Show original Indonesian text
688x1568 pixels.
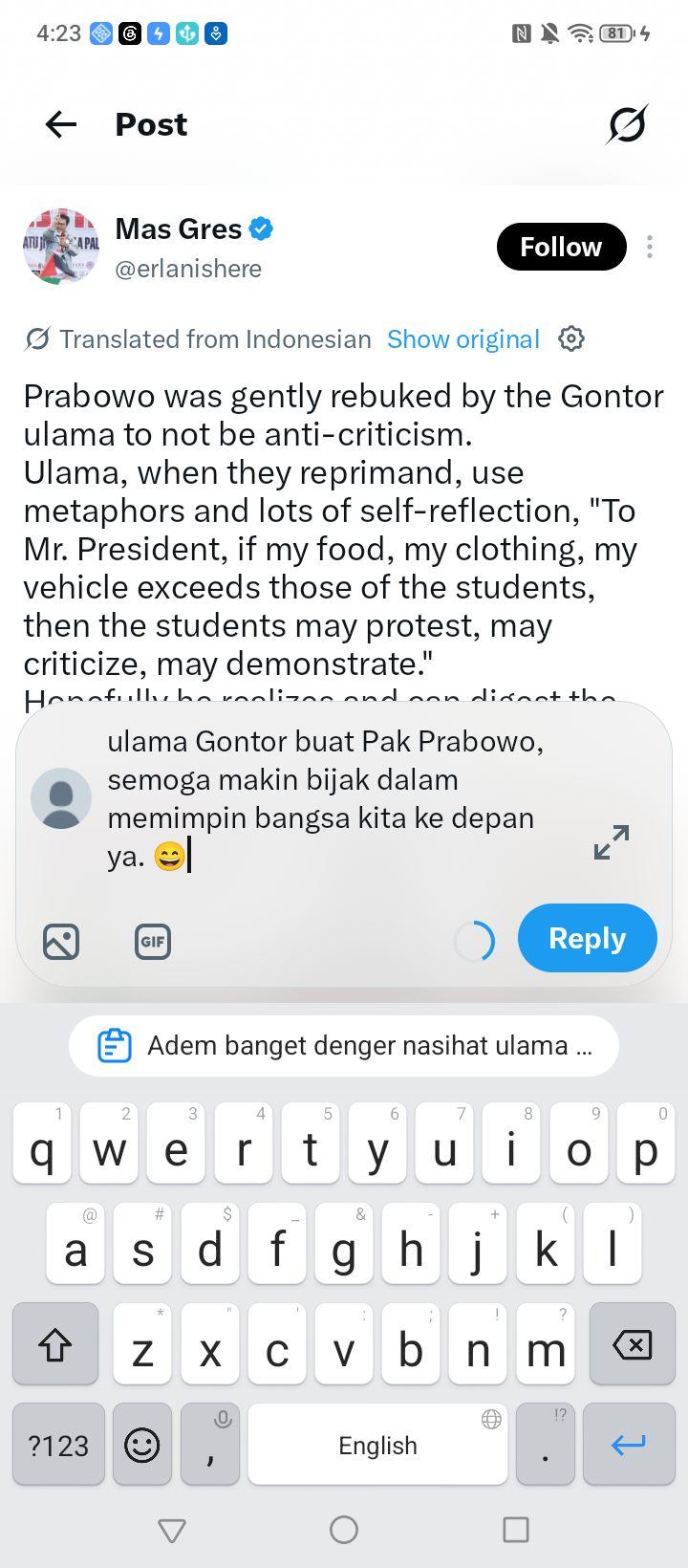pyautogui.click(x=463, y=339)
